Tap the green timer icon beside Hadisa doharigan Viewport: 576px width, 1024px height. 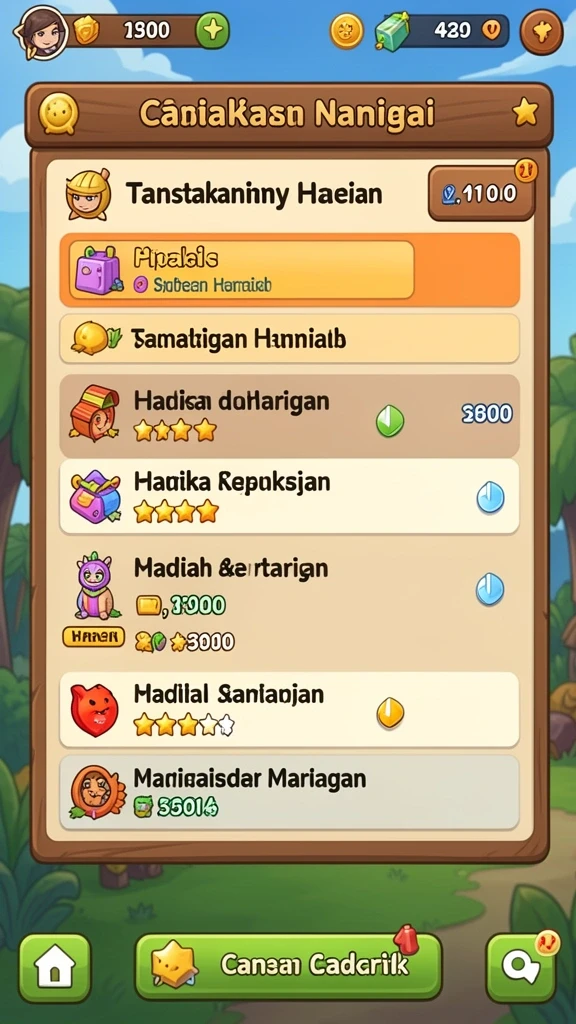coord(390,421)
